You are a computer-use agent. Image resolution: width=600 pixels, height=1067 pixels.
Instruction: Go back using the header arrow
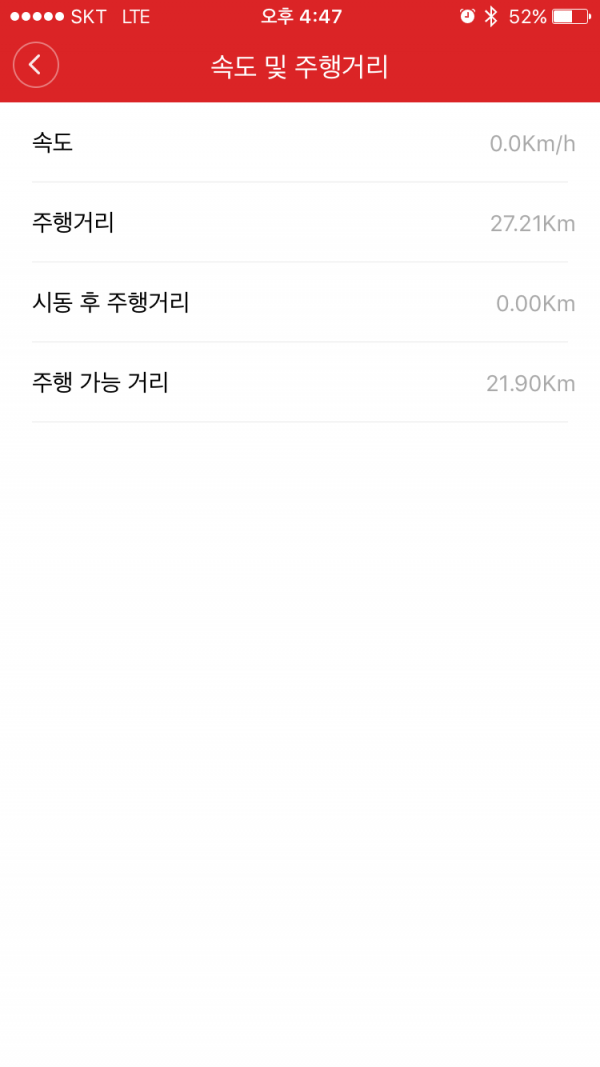click(x=36, y=65)
